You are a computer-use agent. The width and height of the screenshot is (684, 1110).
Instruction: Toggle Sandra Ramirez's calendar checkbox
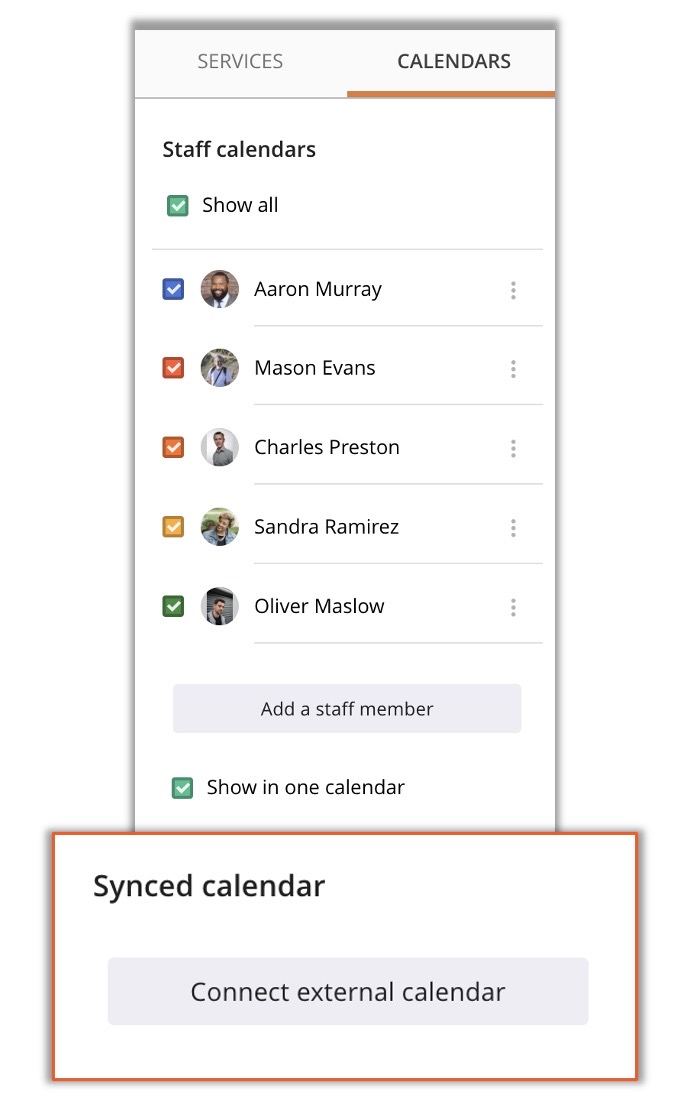coord(173,527)
